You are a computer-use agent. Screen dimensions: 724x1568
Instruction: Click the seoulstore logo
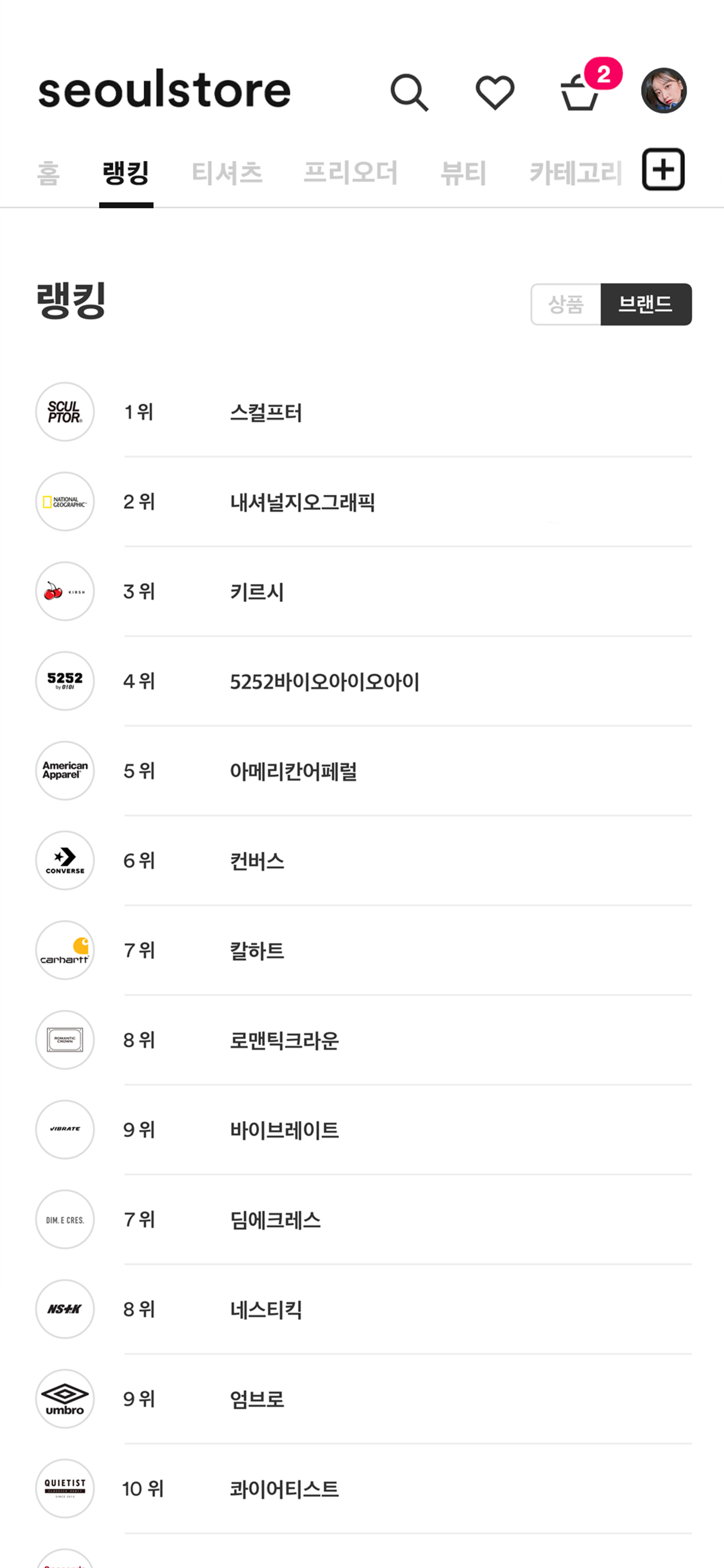[x=163, y=92]
